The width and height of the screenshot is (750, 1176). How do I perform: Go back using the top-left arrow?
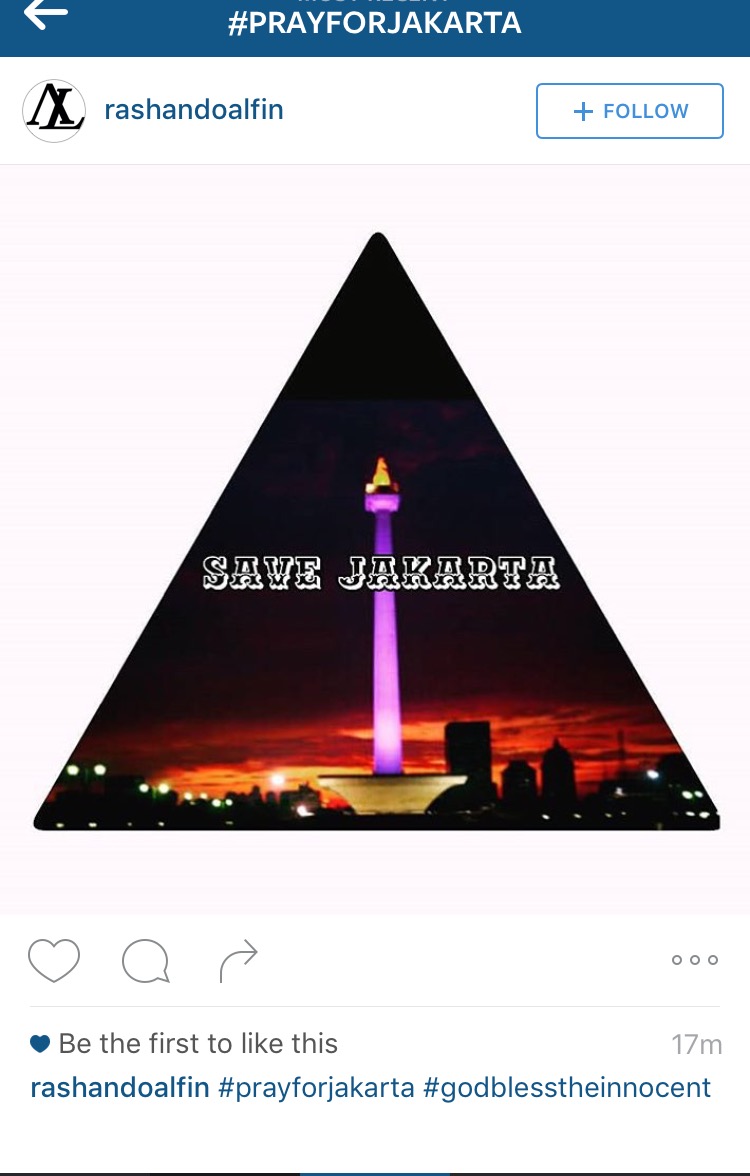coord(45,14)
